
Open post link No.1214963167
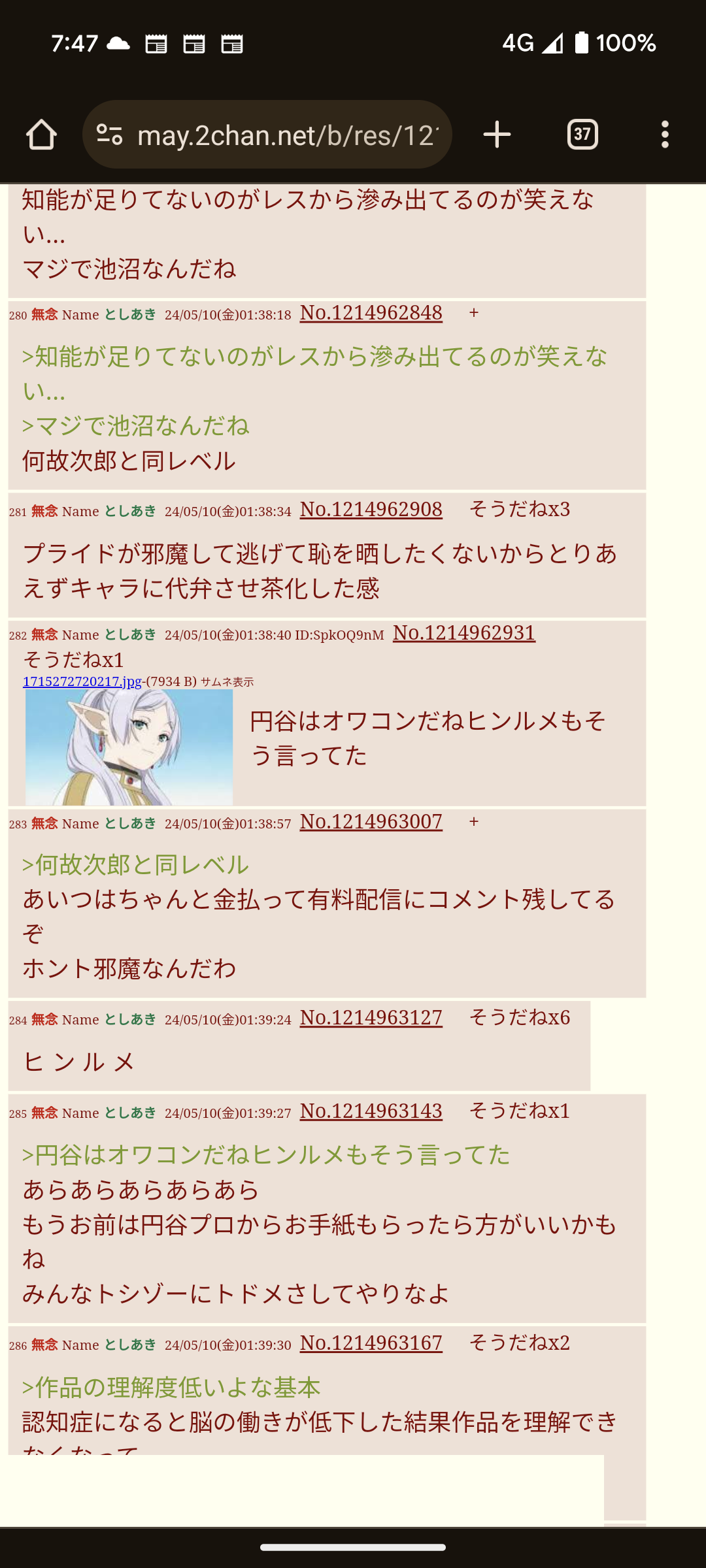click(371, 1343)
